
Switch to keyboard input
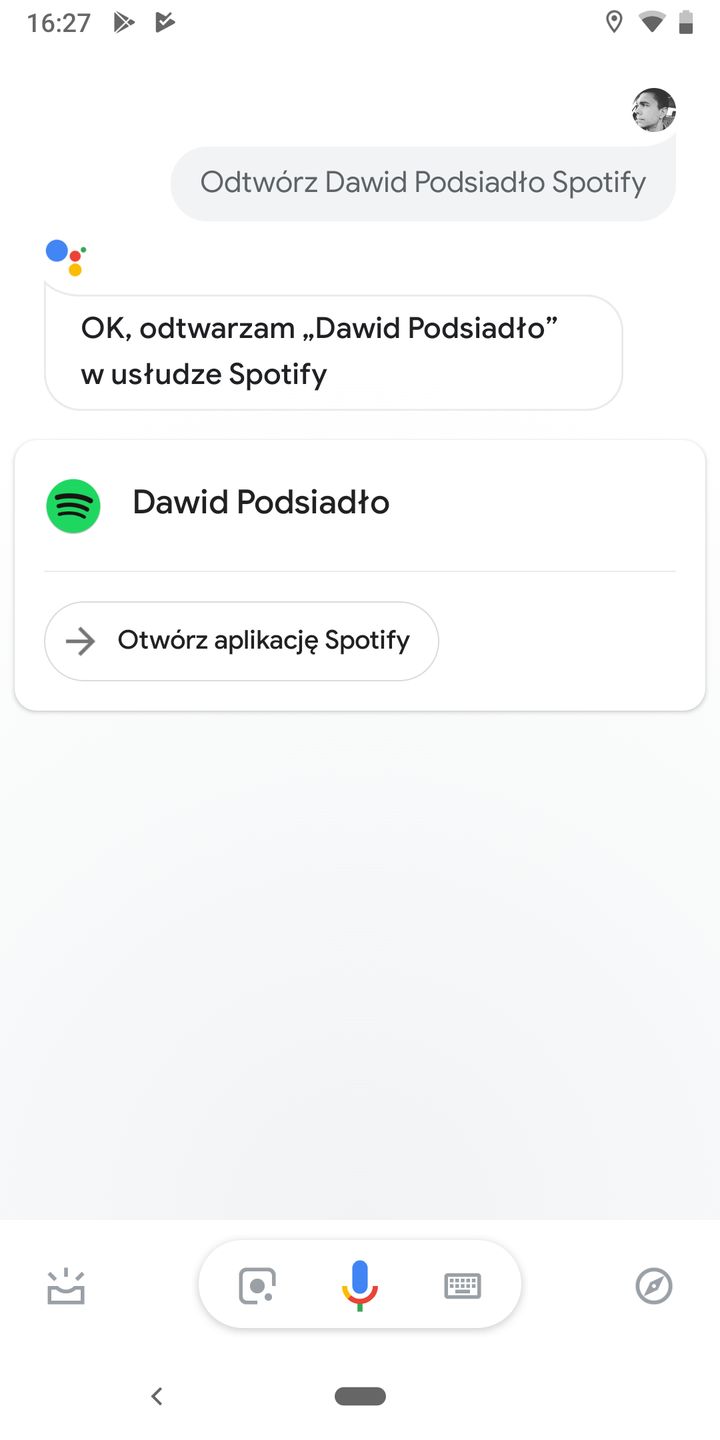462,1286
